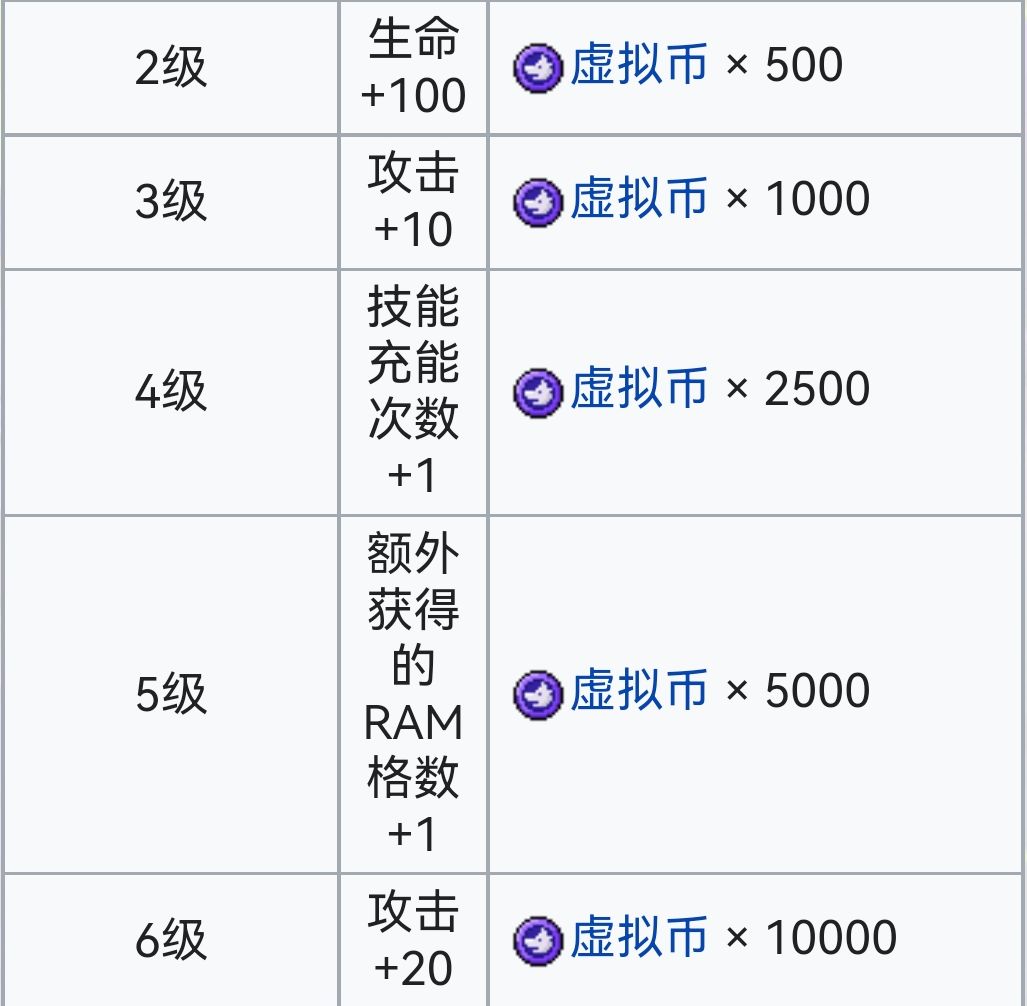
Task: Visit the 虚拟币 link beside × 5000
Action: coord(638,692)
